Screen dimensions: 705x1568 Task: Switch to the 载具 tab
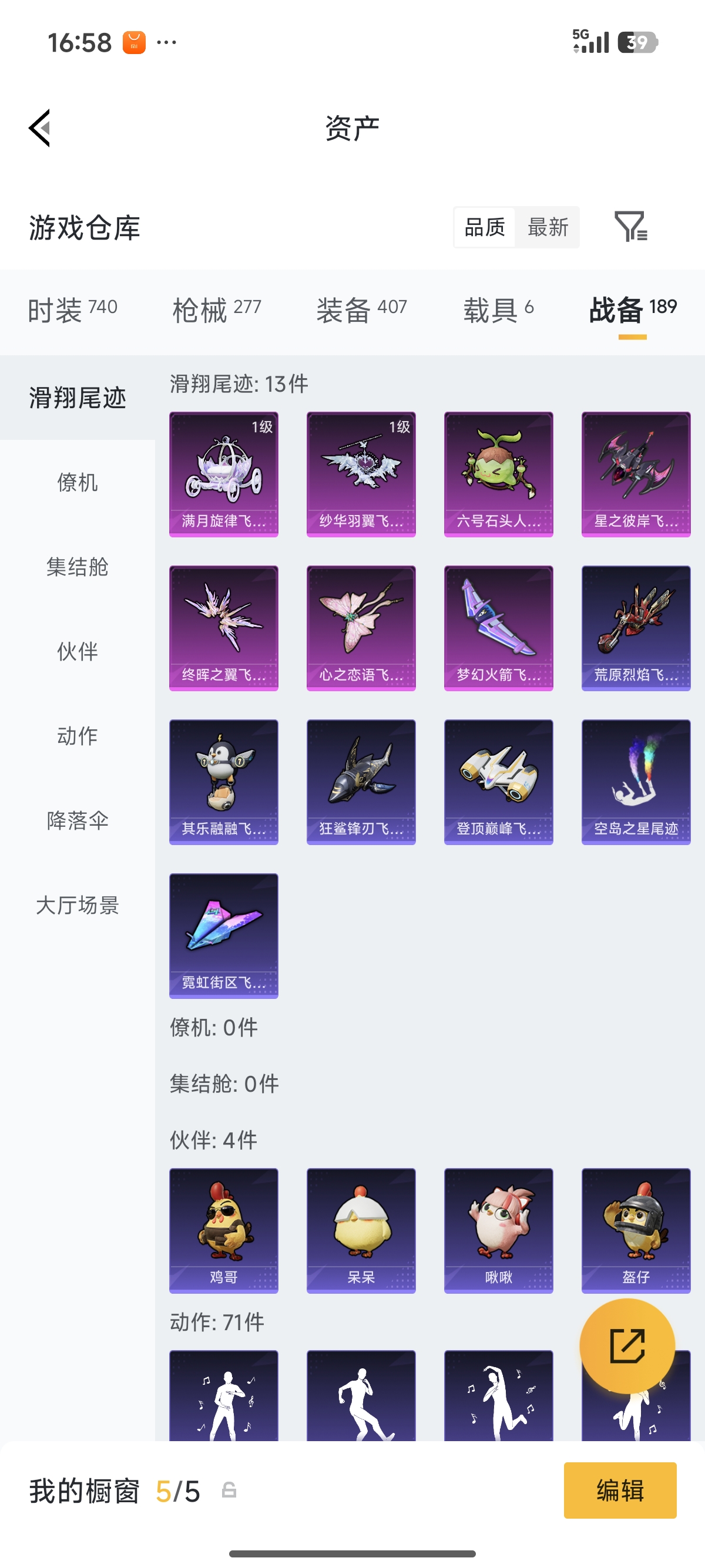point(498,310)
